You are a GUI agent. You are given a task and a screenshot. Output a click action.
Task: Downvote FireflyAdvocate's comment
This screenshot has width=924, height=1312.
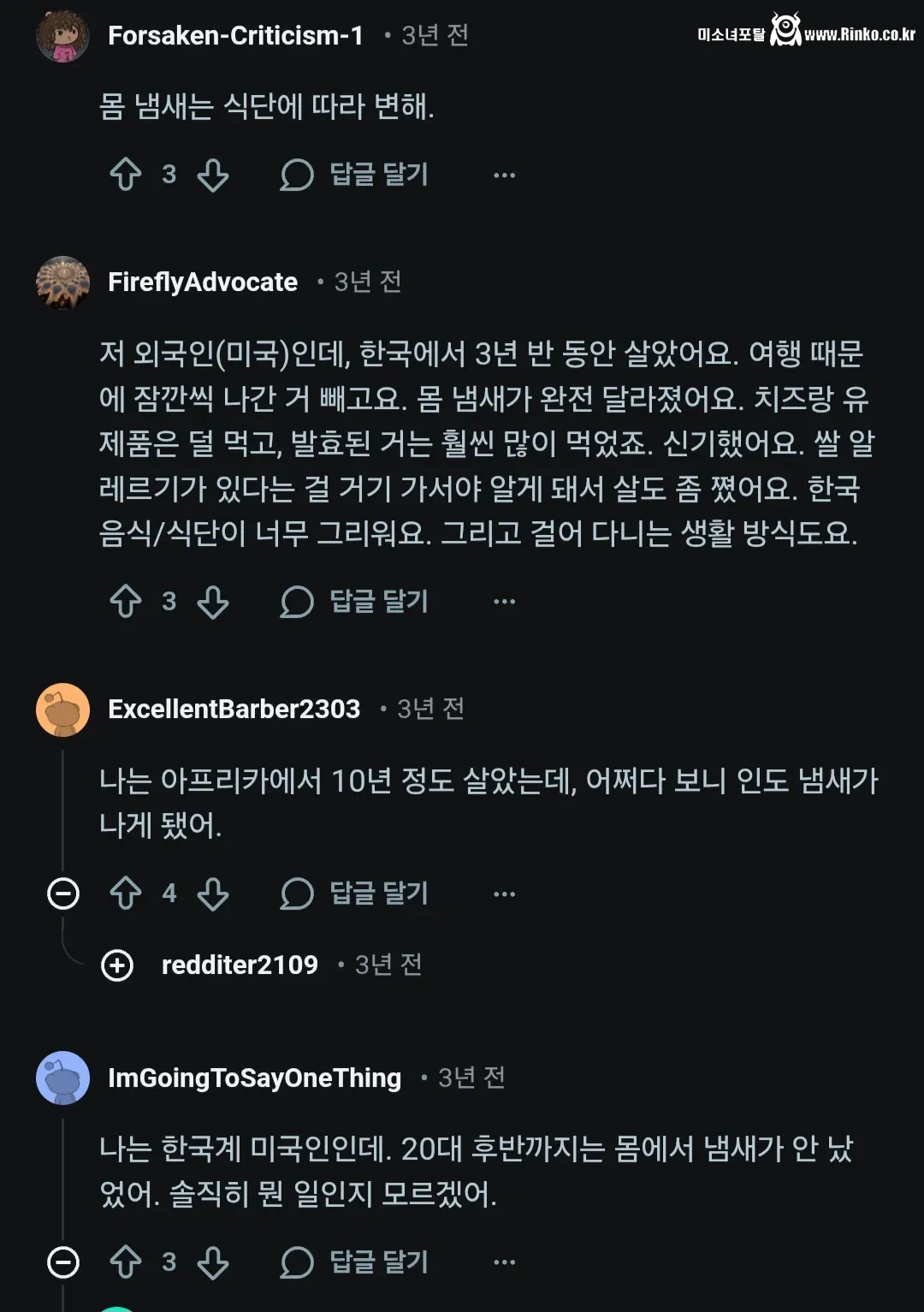click(x=212, y=602)
